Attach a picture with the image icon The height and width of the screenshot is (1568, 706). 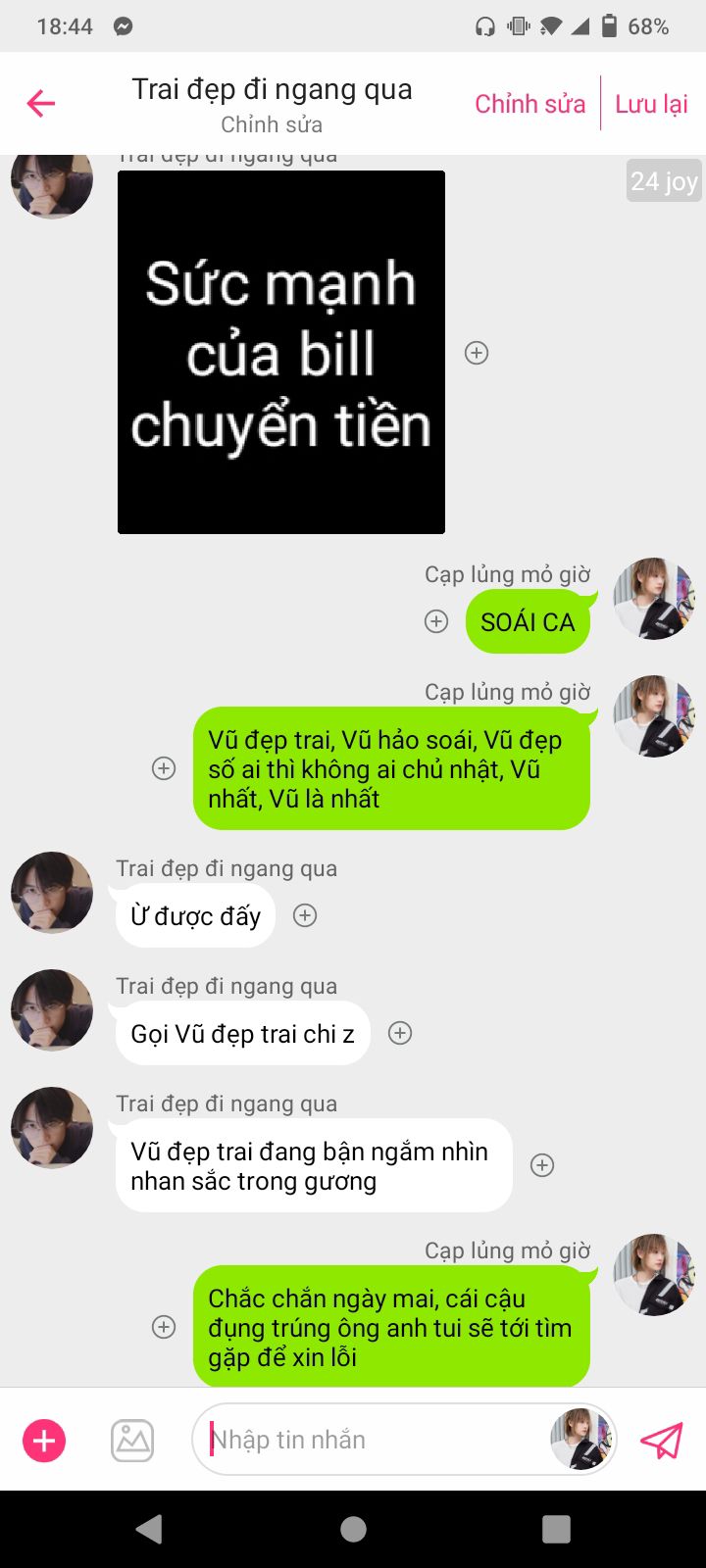pos(132,1441)
